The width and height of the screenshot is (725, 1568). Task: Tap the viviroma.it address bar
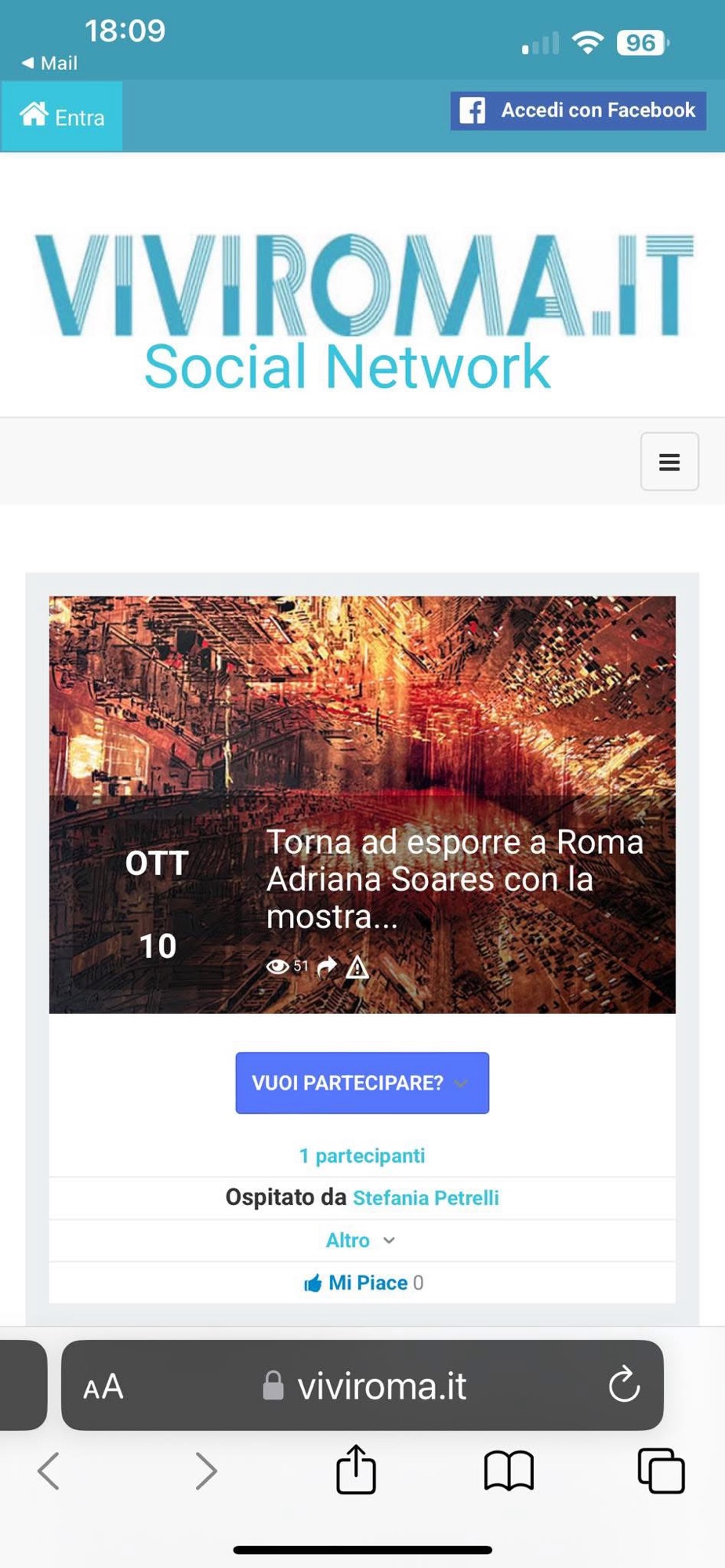[x=381, y=1386]
